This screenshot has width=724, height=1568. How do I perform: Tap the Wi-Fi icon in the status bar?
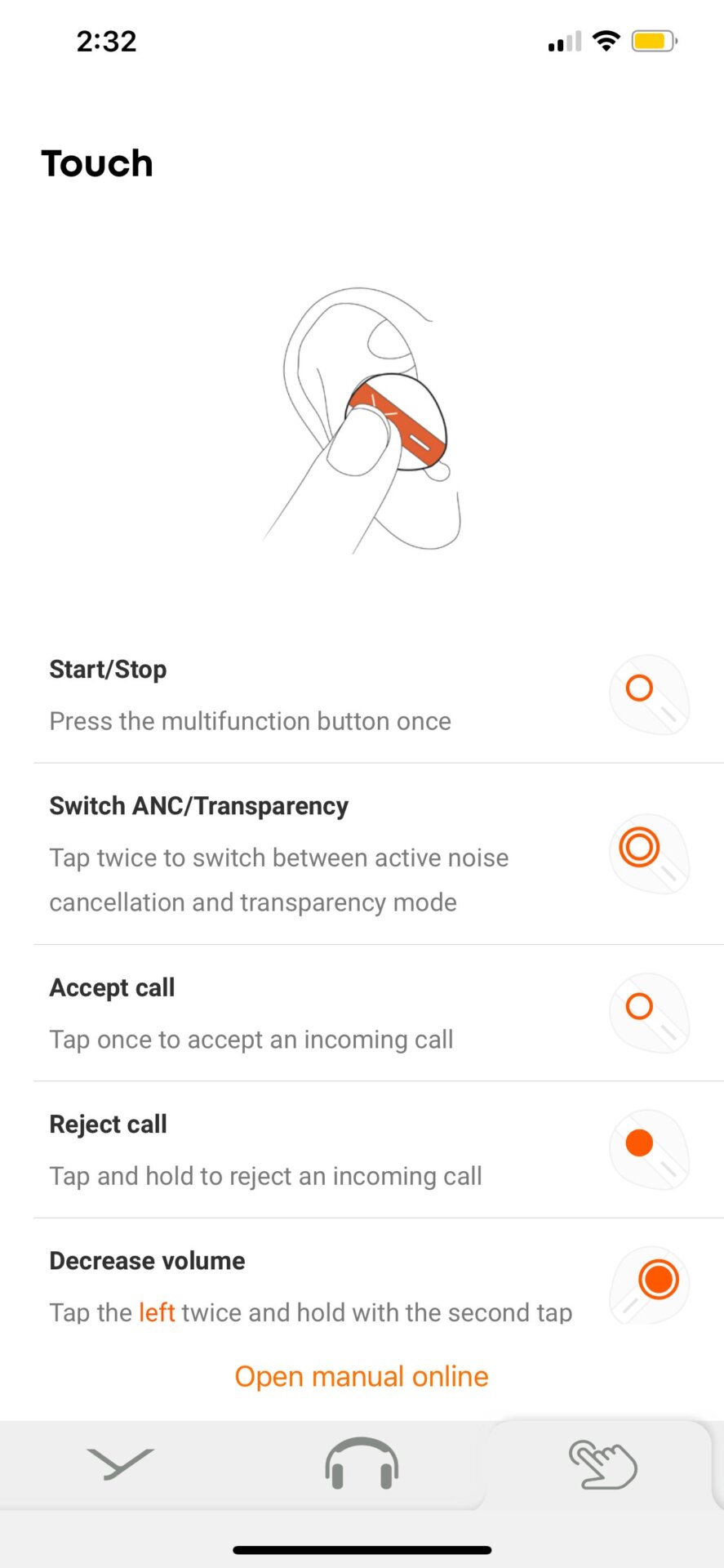tap(606, 40)
